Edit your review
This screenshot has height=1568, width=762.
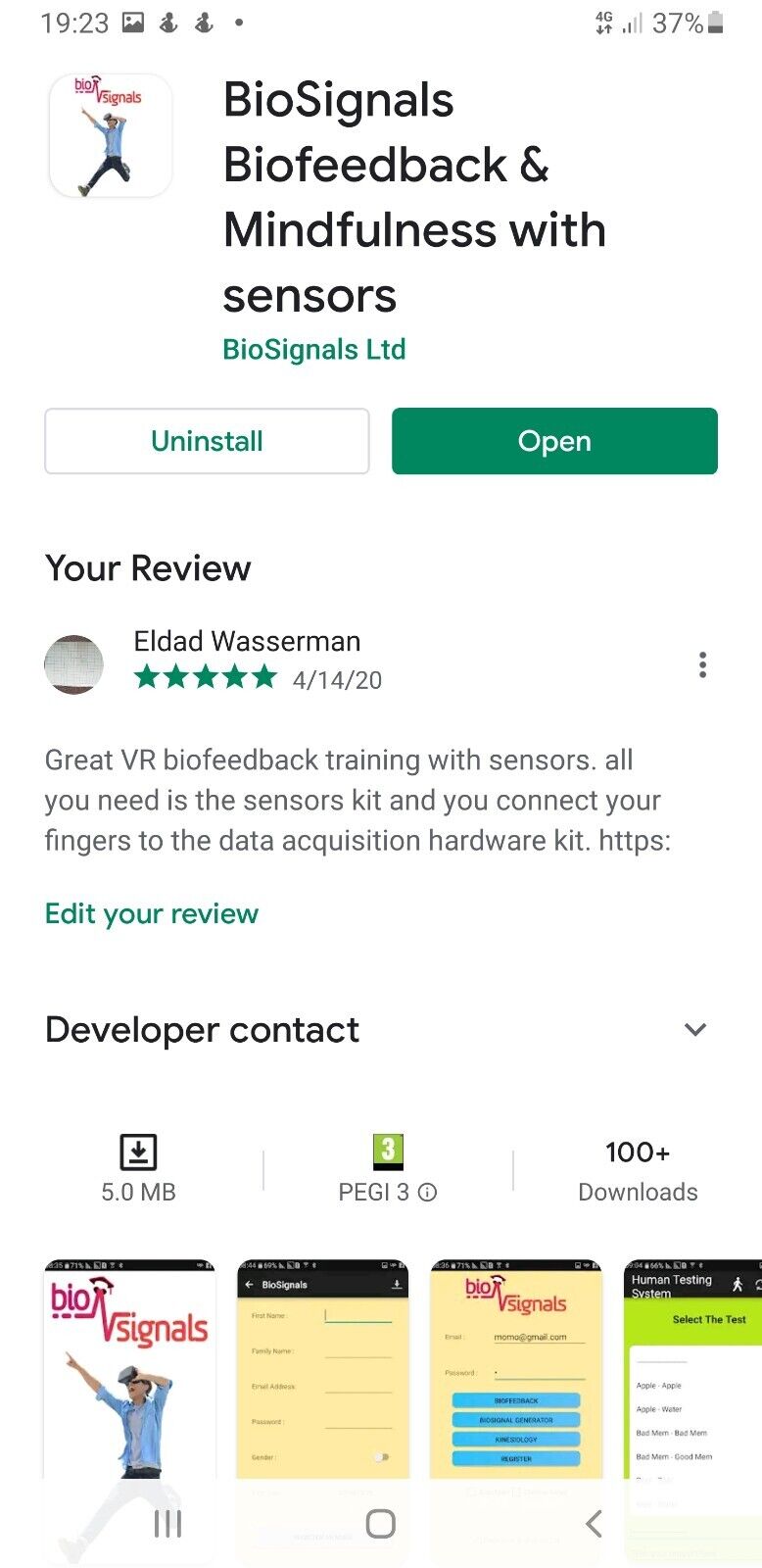[152, 913]
